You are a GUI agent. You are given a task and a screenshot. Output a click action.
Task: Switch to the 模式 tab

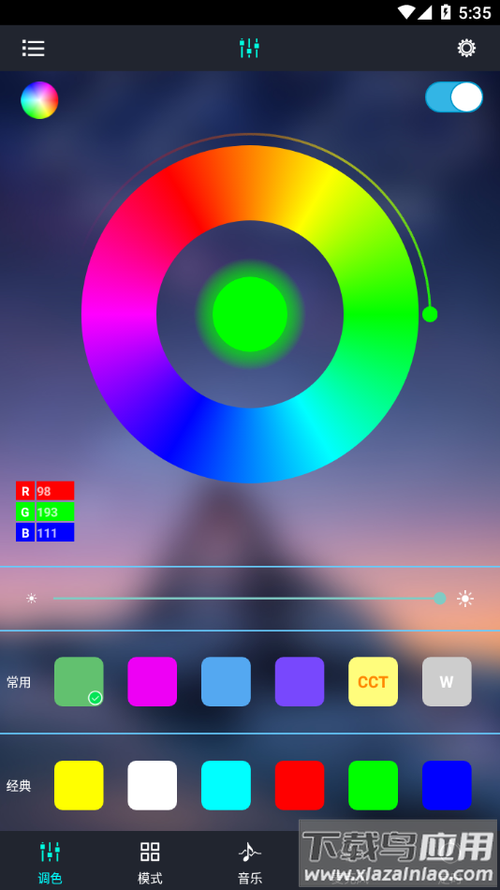(150, 862)
